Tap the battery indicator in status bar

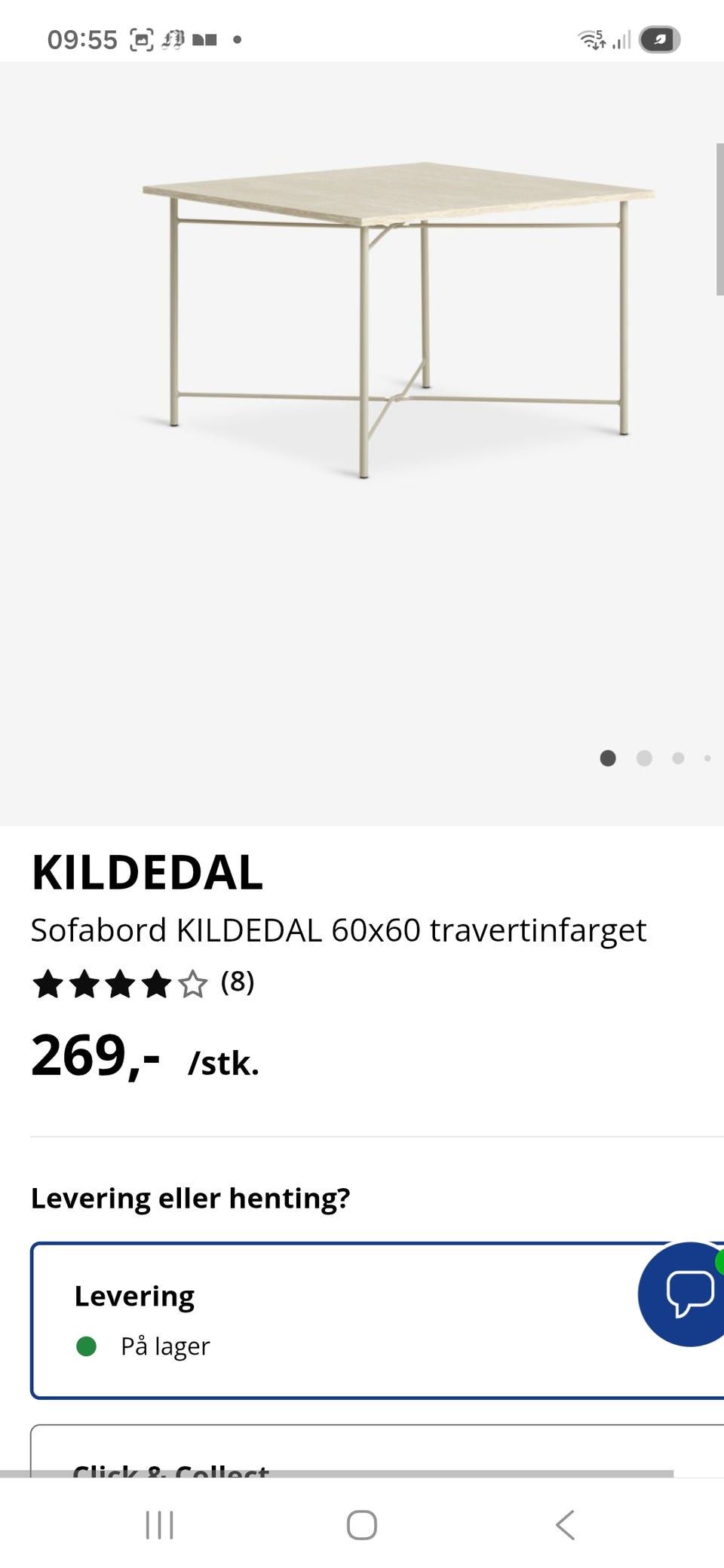click(660, 39)
